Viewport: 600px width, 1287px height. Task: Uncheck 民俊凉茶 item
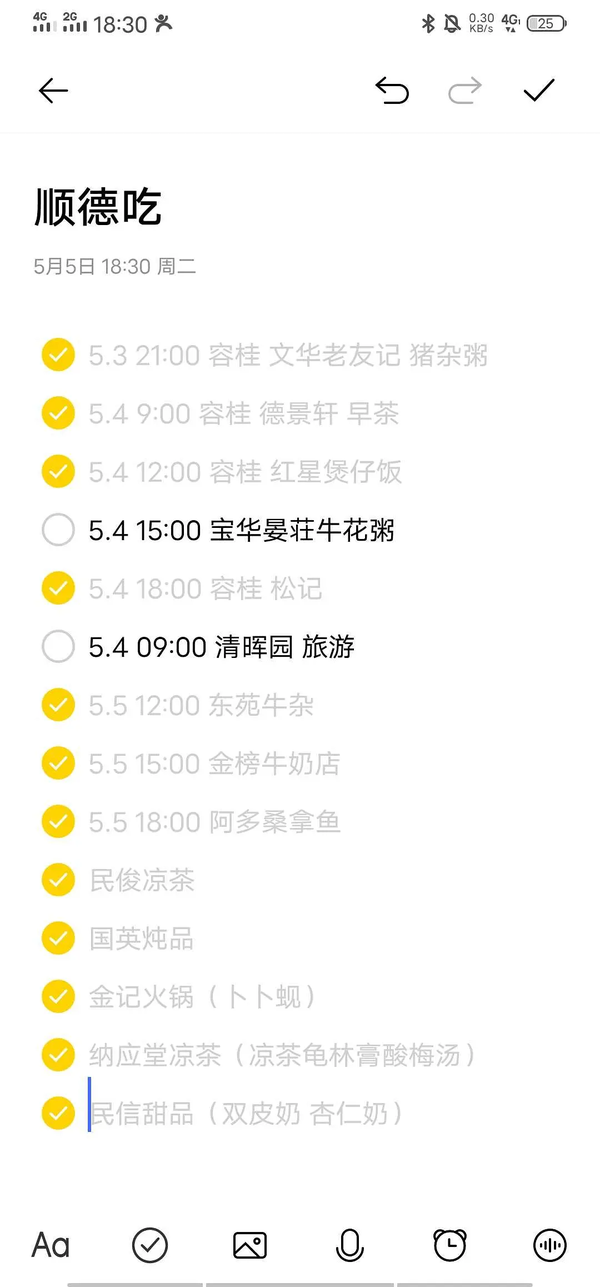58,880
